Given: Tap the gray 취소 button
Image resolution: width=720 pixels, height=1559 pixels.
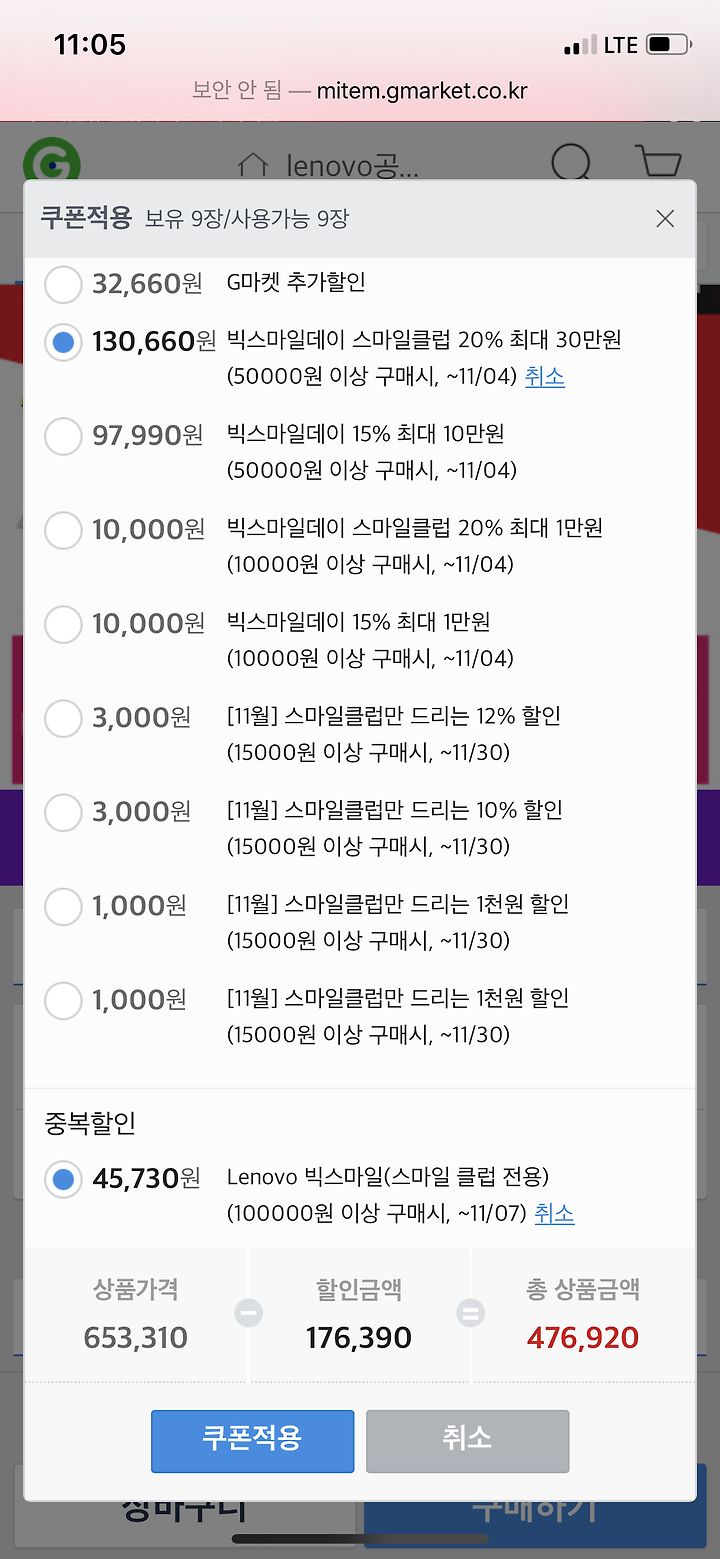Looking at the screenshot, I should point(467,1441).
